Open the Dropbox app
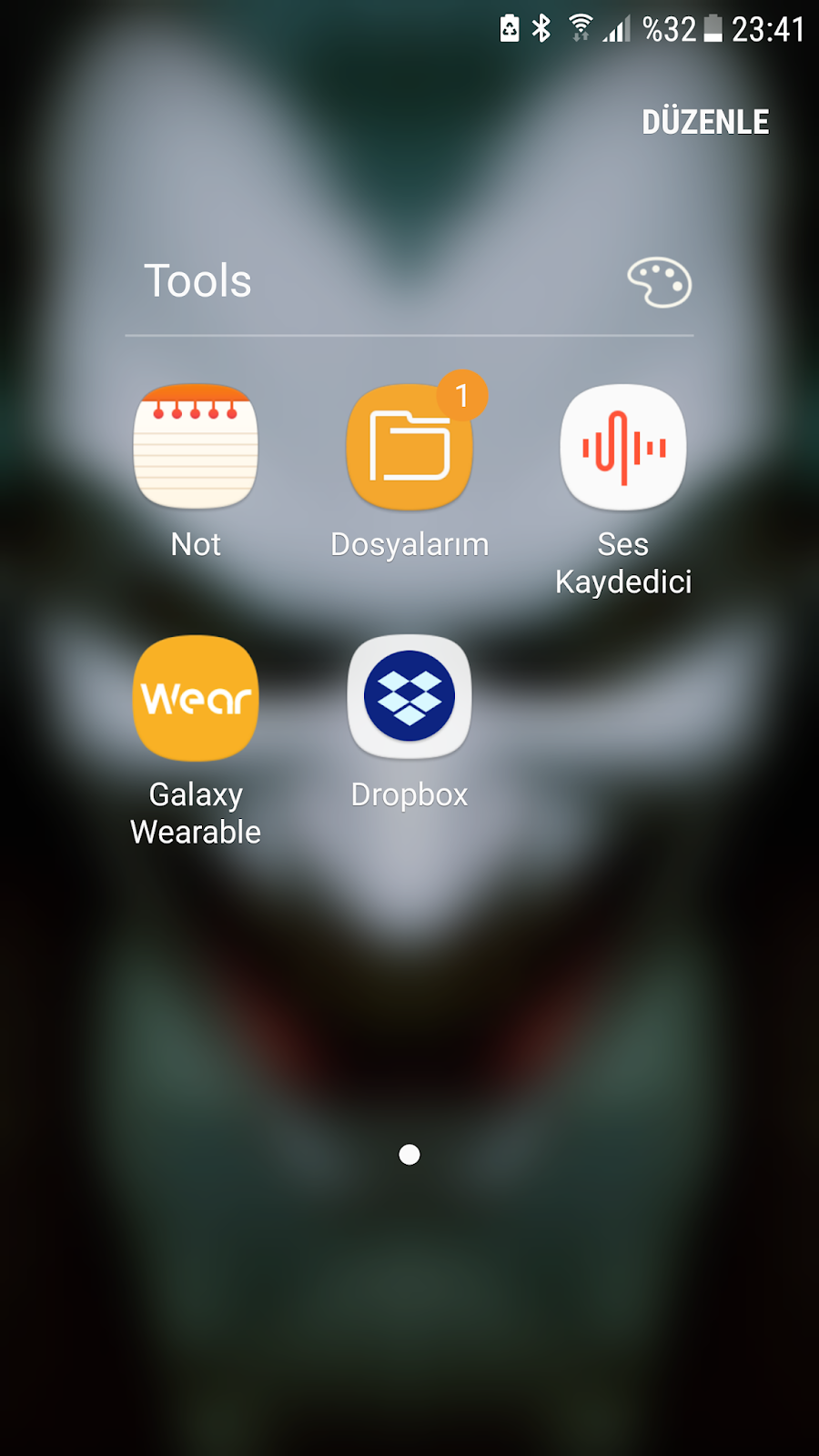The height and width of the screenshot is (1456, 819). click(x=409, y=698)
